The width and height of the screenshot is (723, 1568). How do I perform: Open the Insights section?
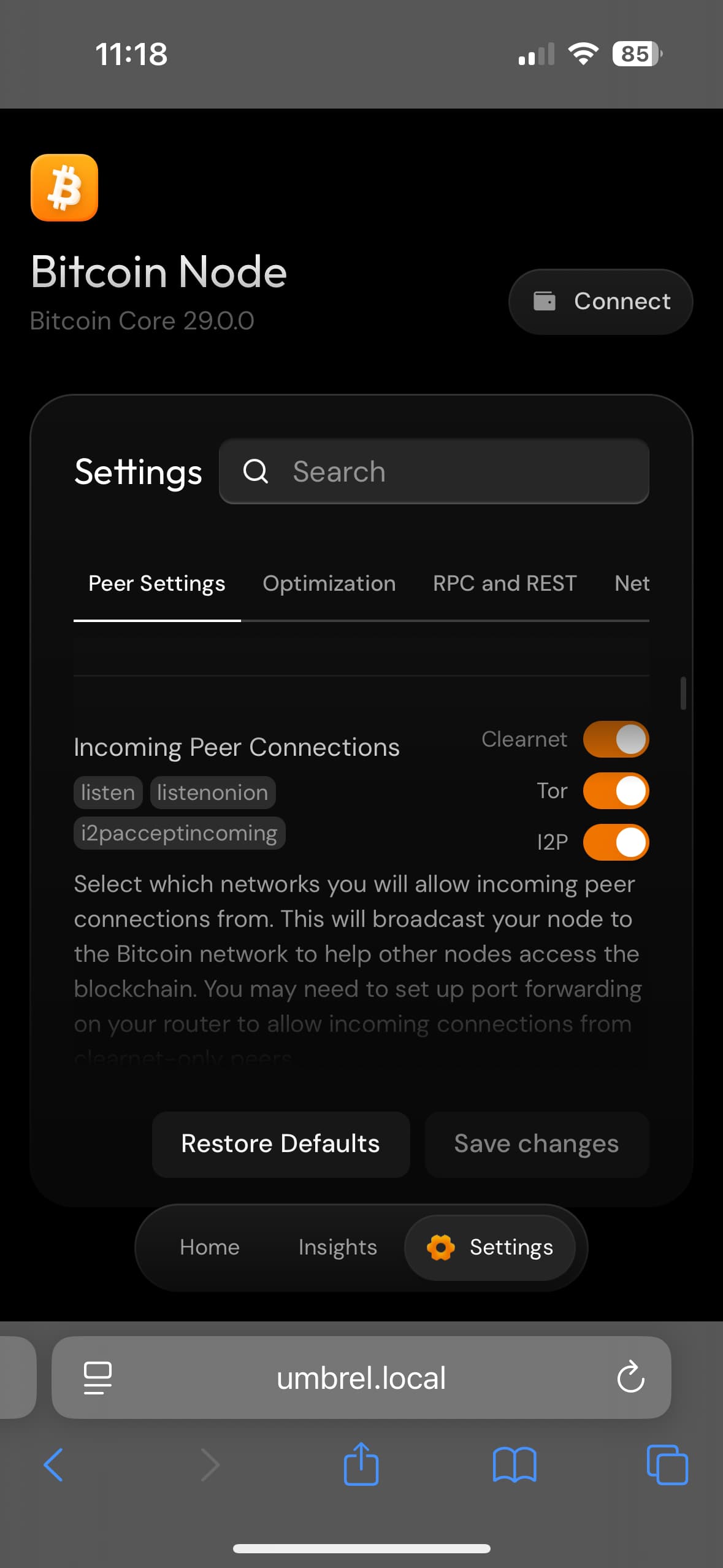point(338,1247)
